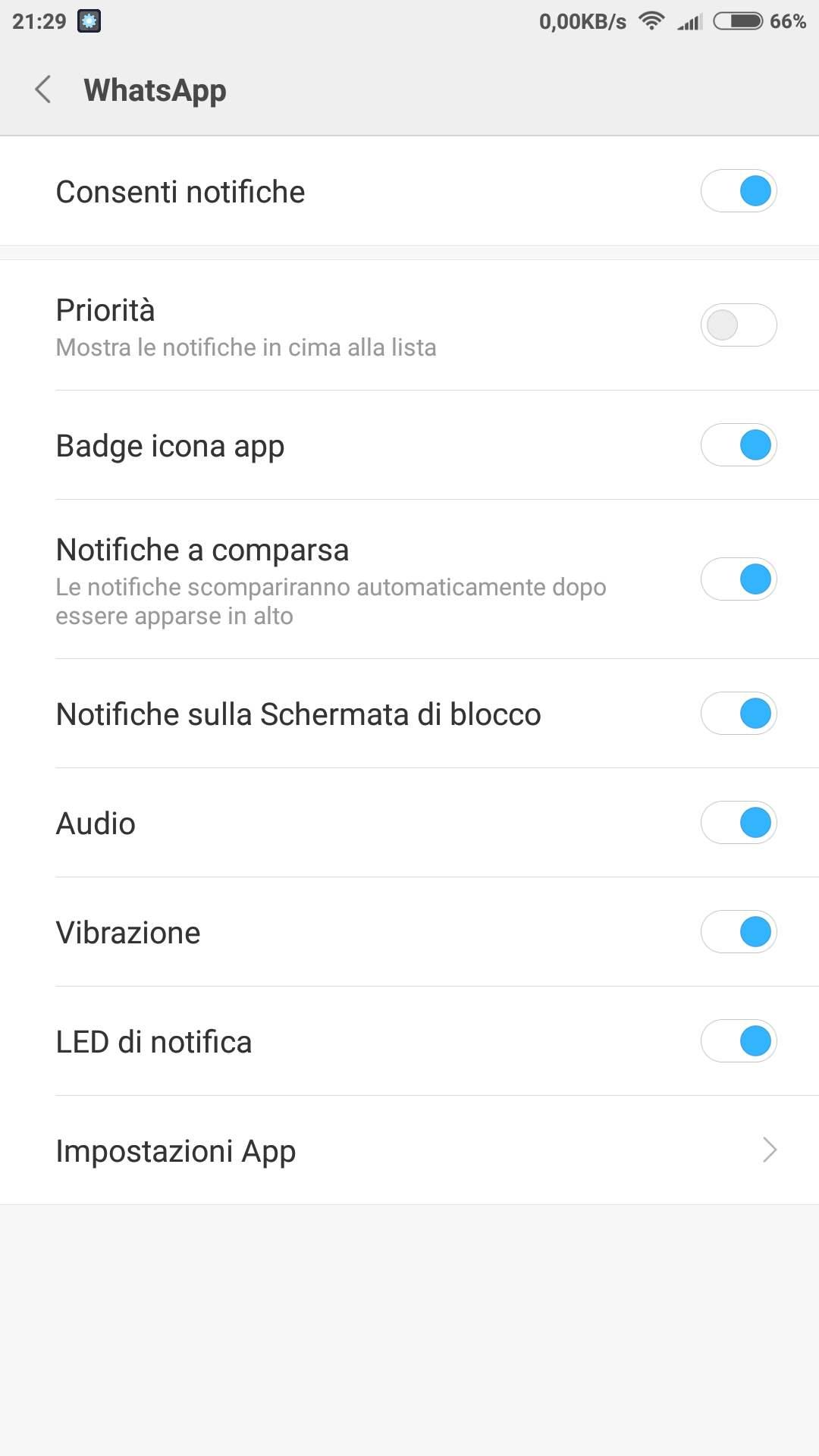Screen dimensions: 819x1456
Task: Switch off Notifiche sulla Schermata di blocco
Action: click(739, 714)
